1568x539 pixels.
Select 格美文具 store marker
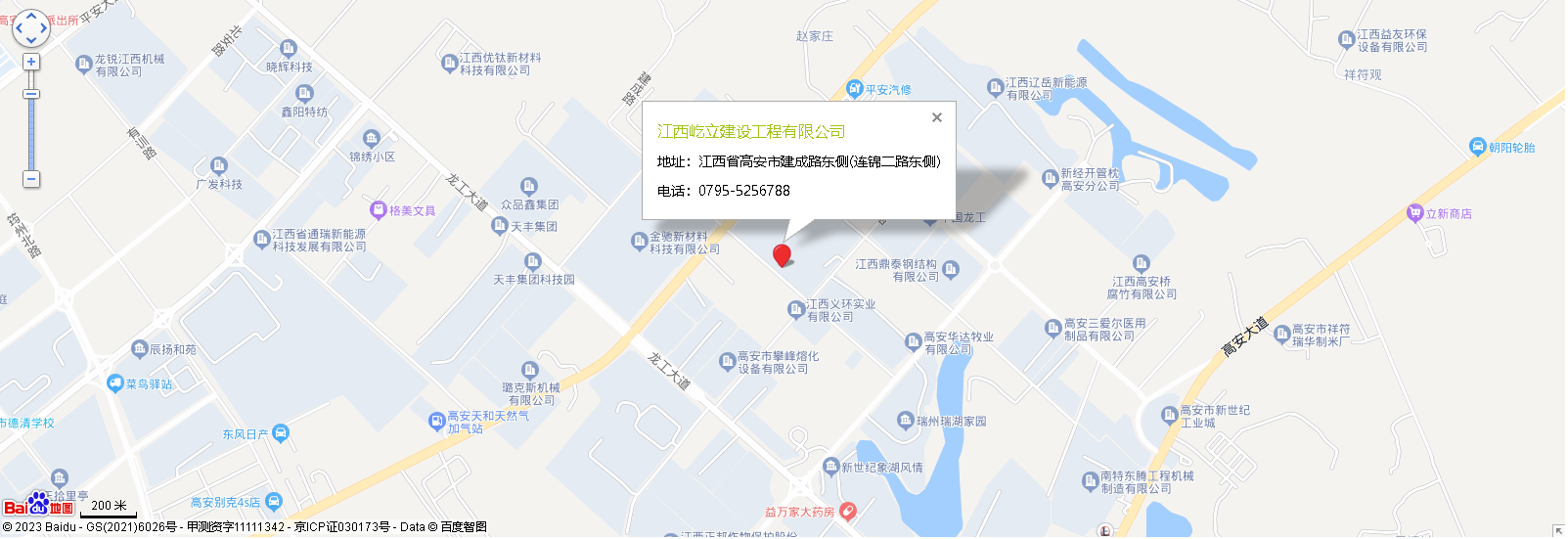[x=379, y=209]
